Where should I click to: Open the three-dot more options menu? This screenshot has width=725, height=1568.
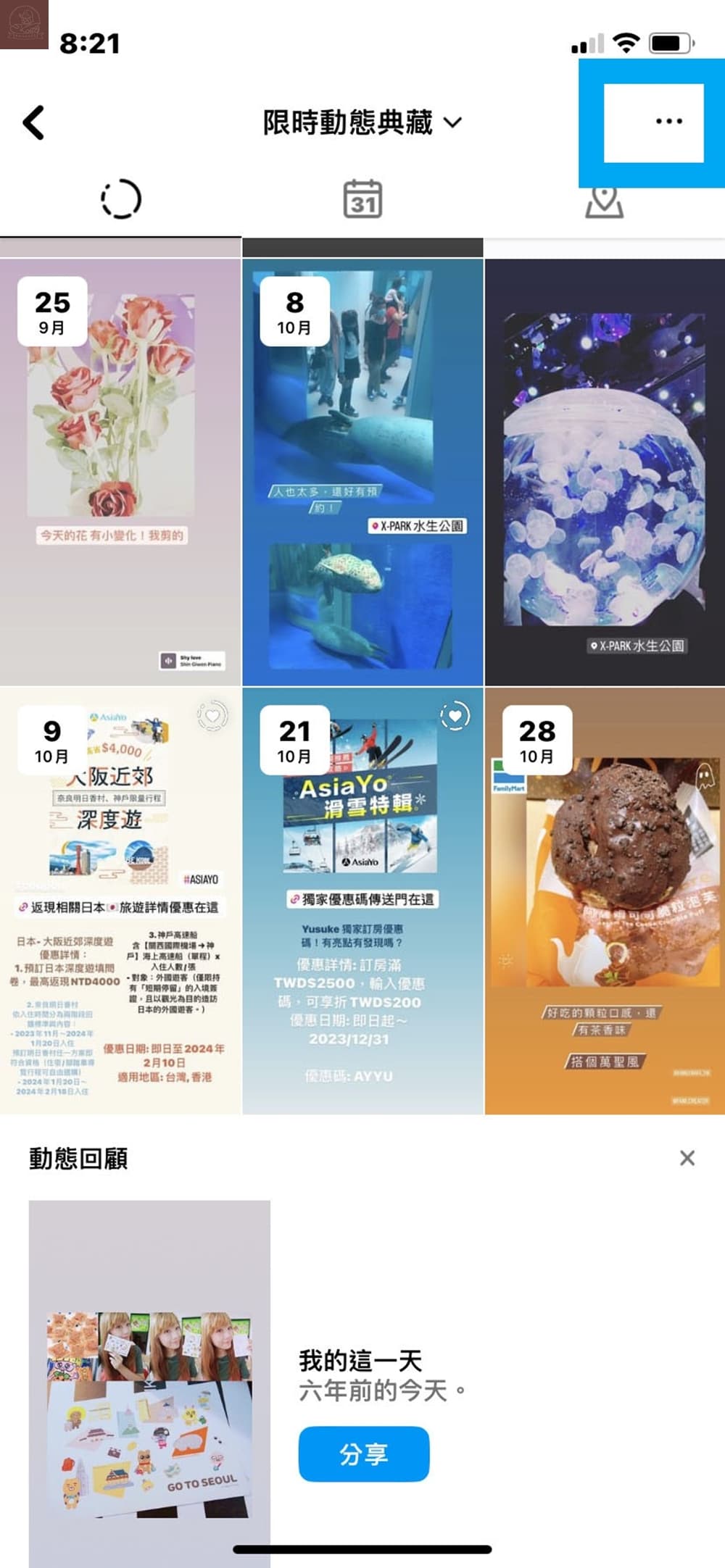pyautogui.click(x=668, y=121)
